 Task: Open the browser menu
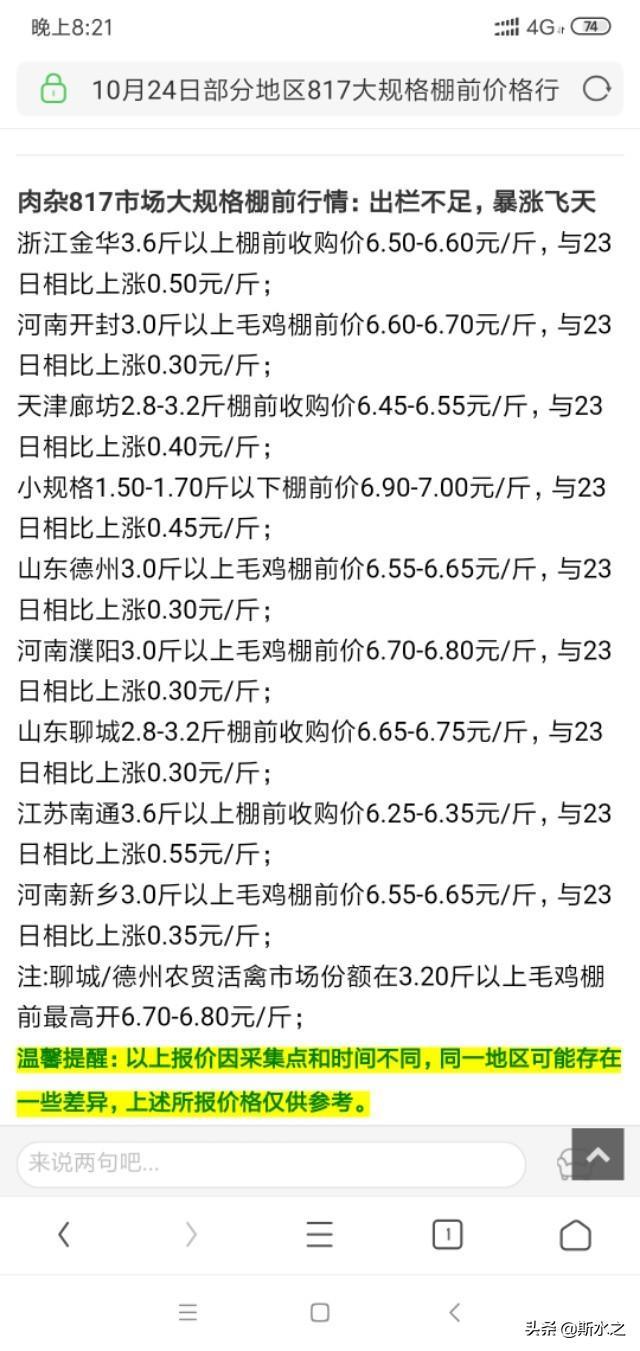(319, 1235)
